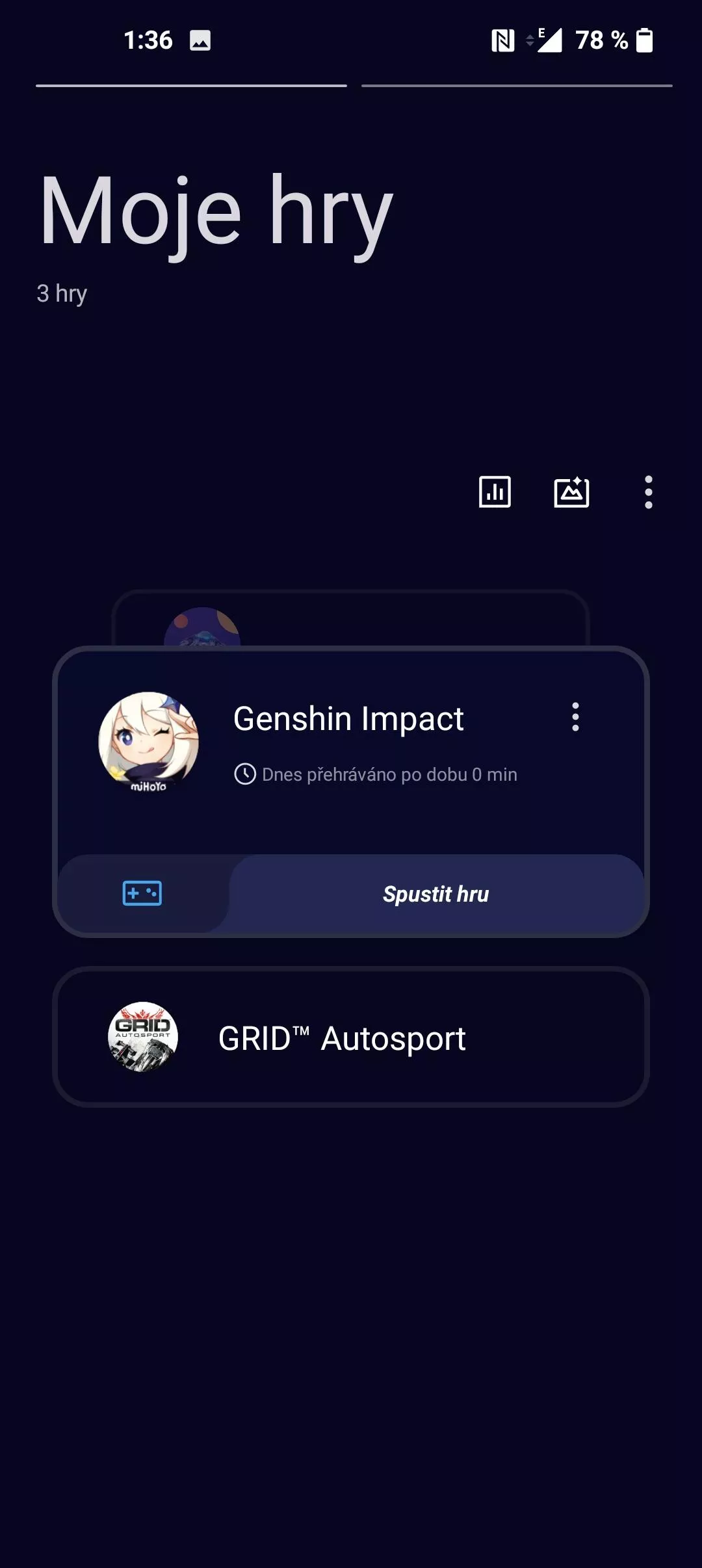Tap Spustit hru to launch Genshin Impact
The width and height of the screenshot is (702, 1568).
coord(436,894)
